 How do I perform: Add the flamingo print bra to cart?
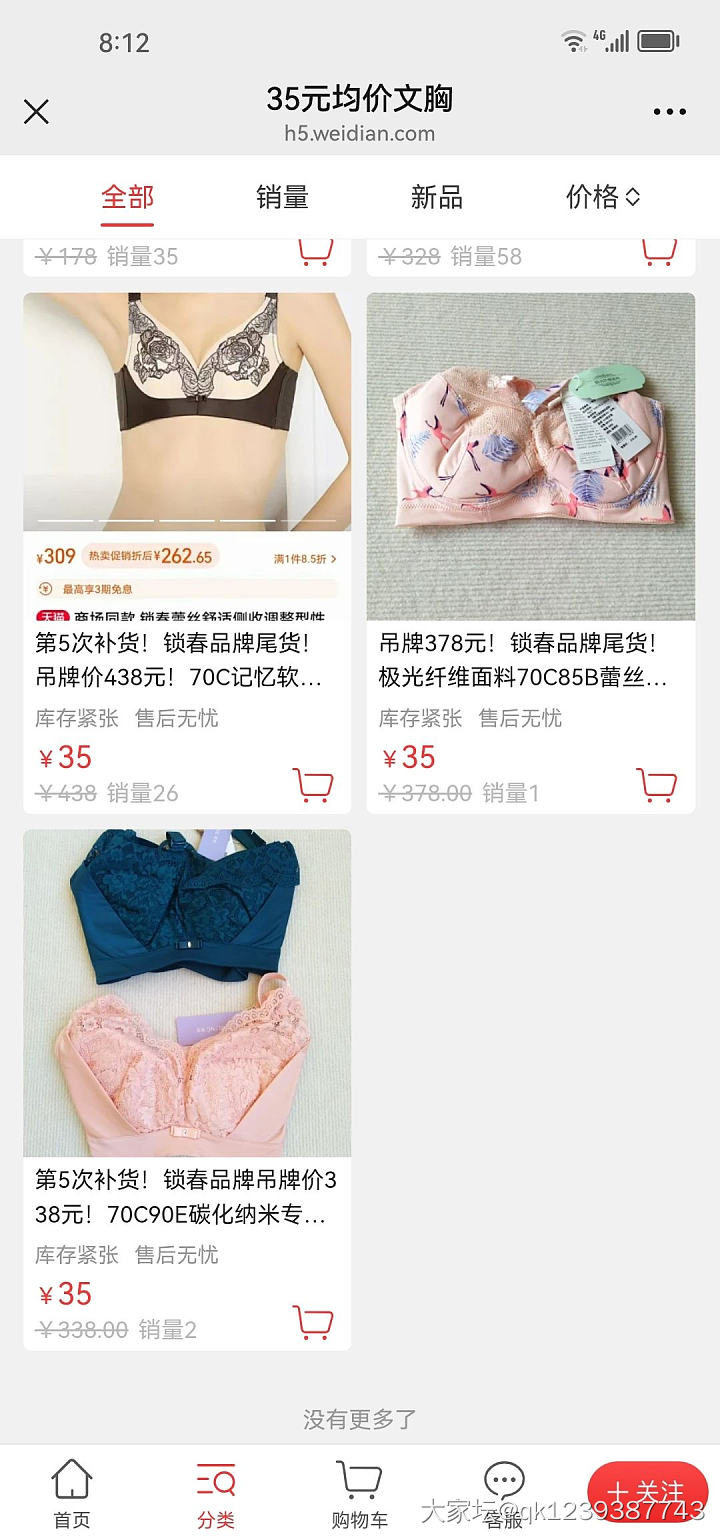656,784
